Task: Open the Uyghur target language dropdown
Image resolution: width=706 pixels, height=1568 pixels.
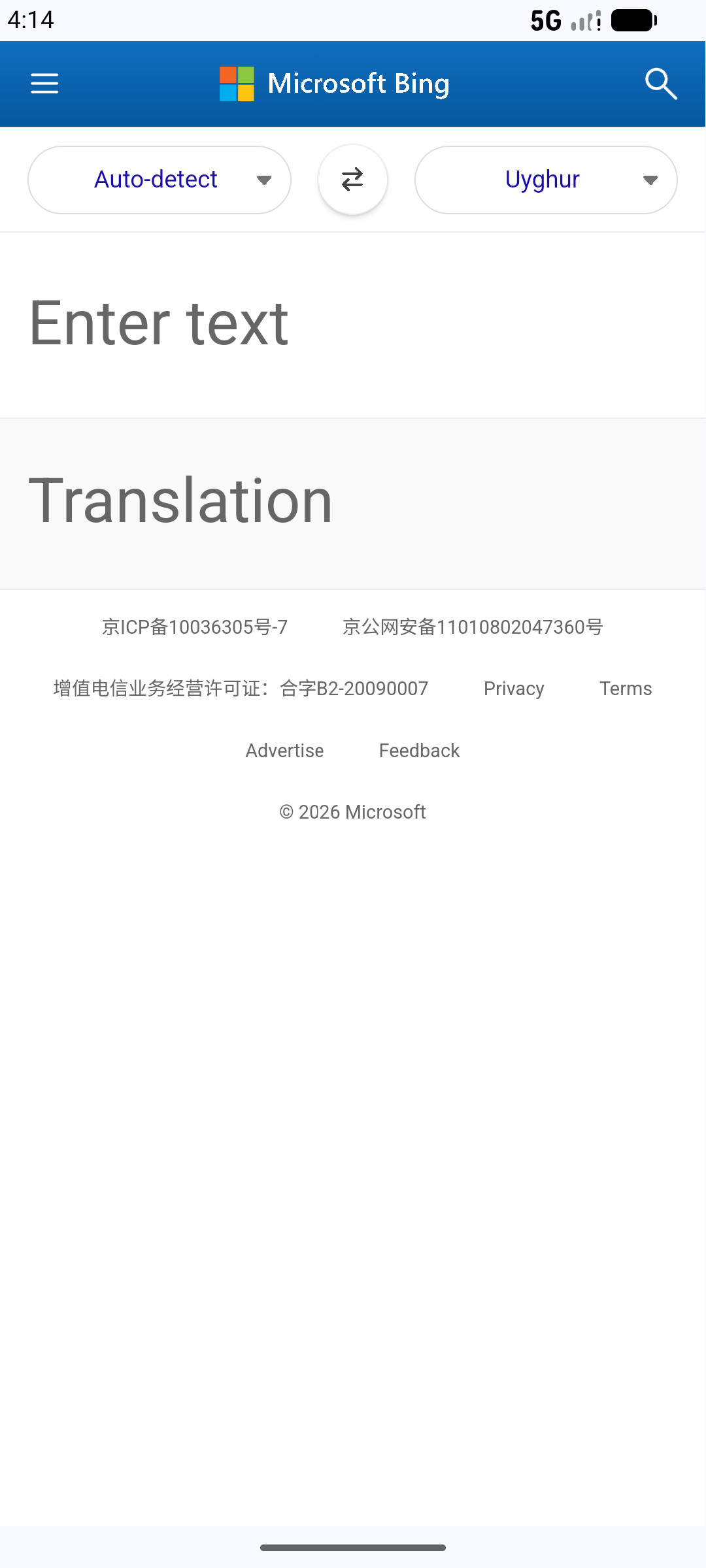Action: pos(545,180)
